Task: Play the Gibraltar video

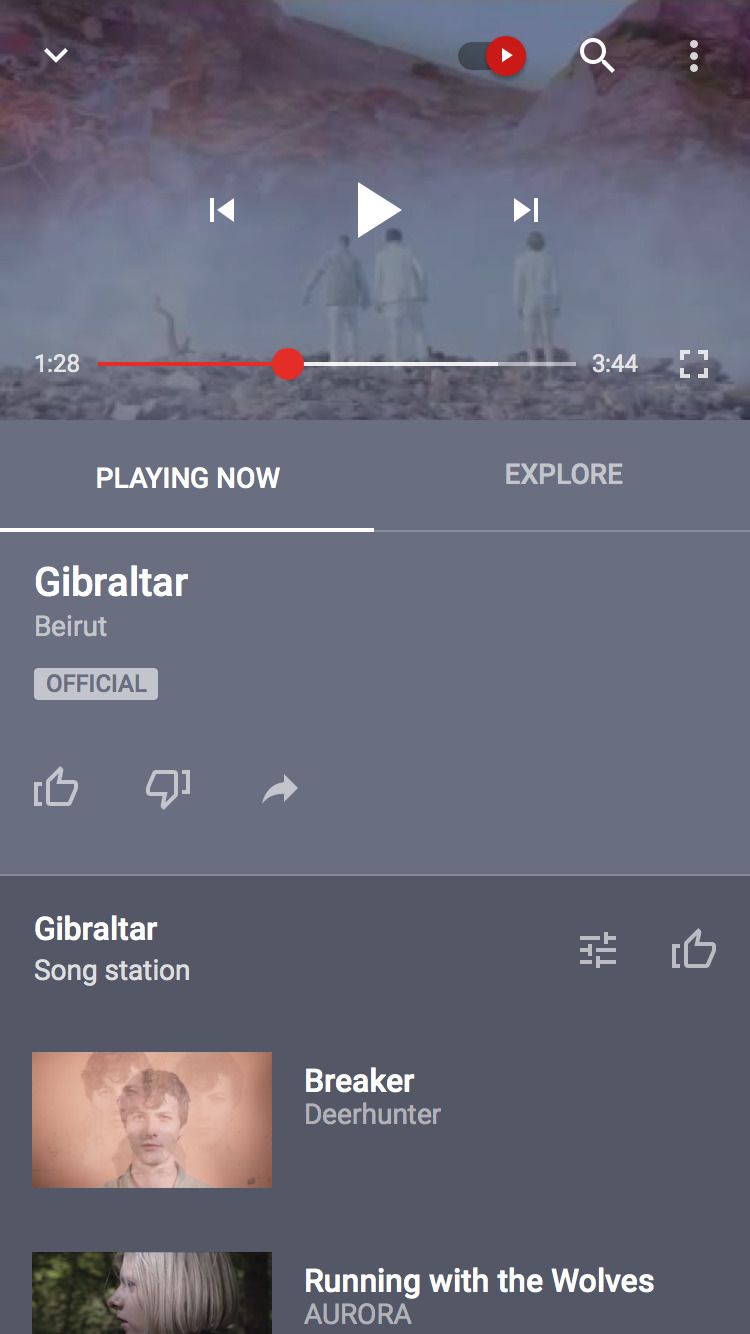Action: tap(378, 210)
